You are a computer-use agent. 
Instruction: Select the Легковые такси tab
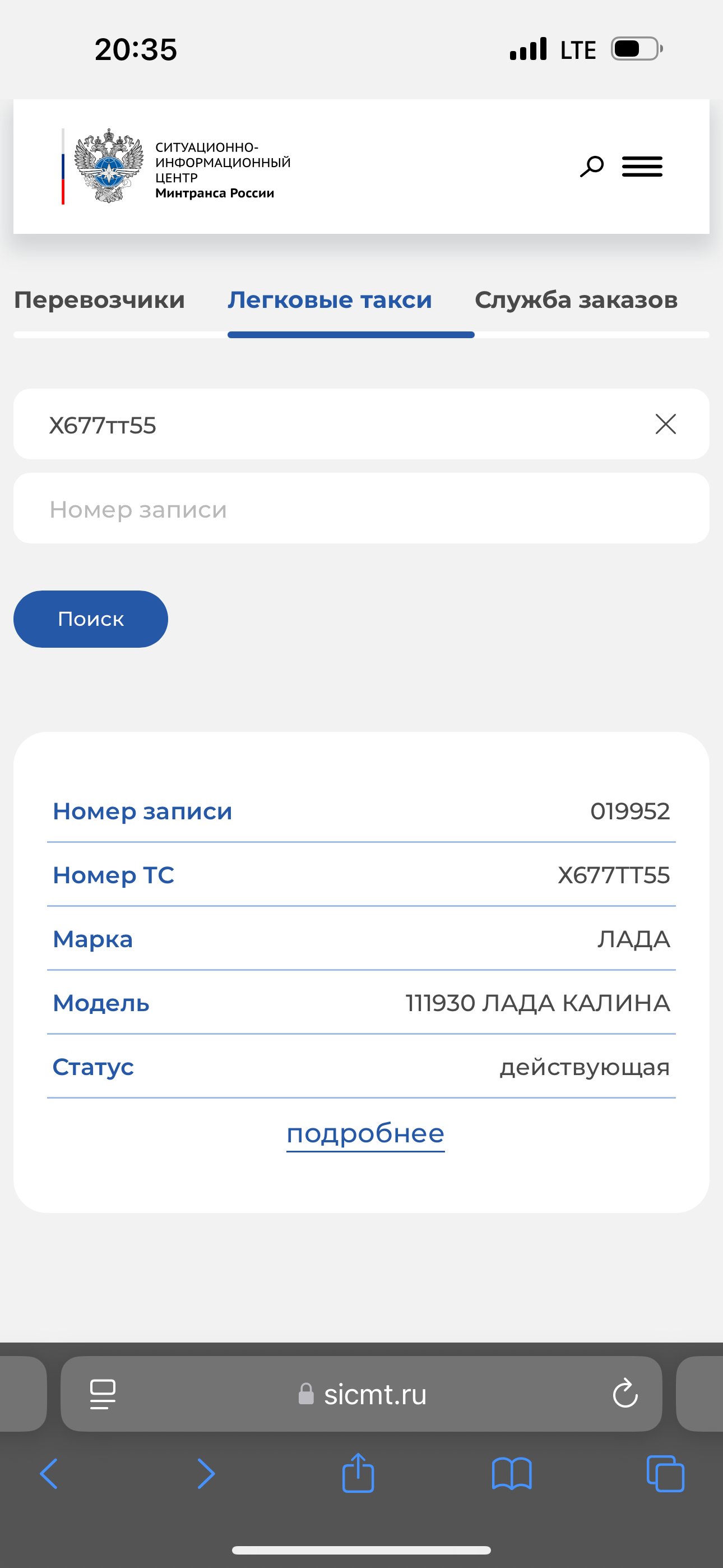(x=330, y=300)
